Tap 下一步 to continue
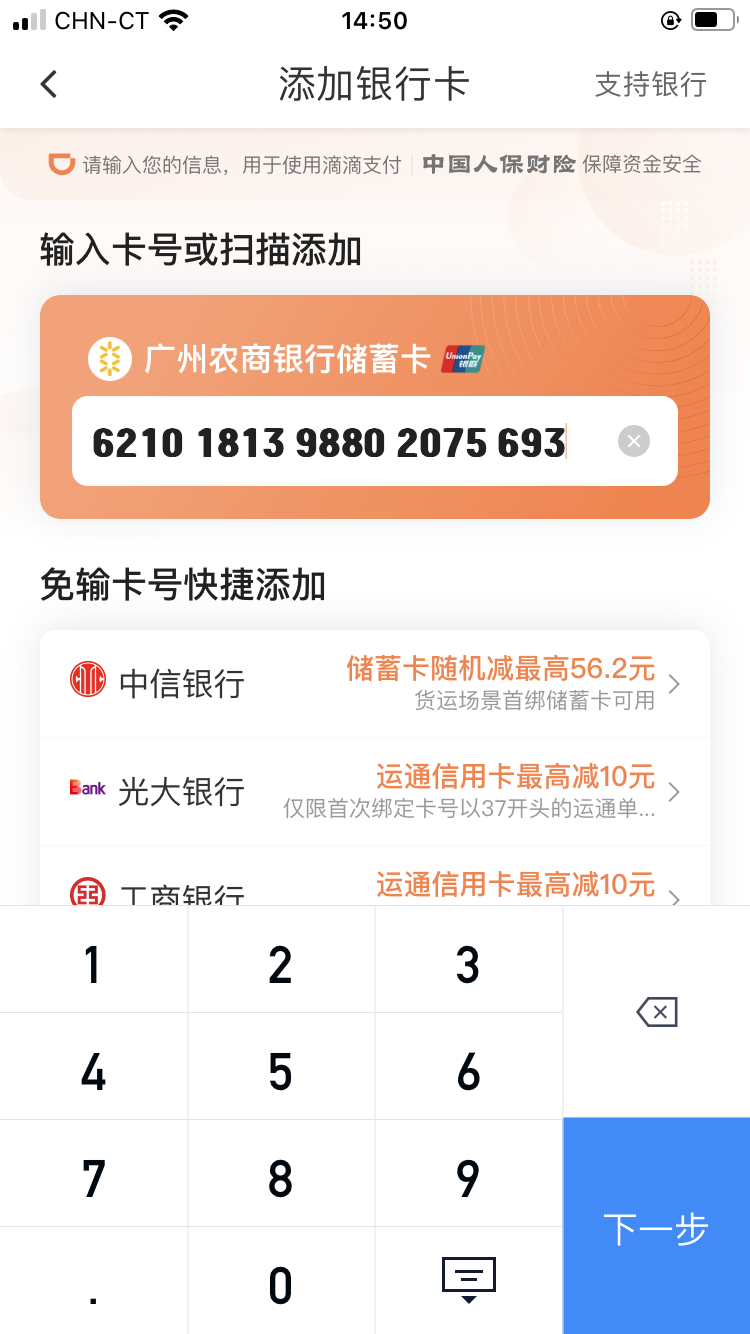 pos(656,1226)
